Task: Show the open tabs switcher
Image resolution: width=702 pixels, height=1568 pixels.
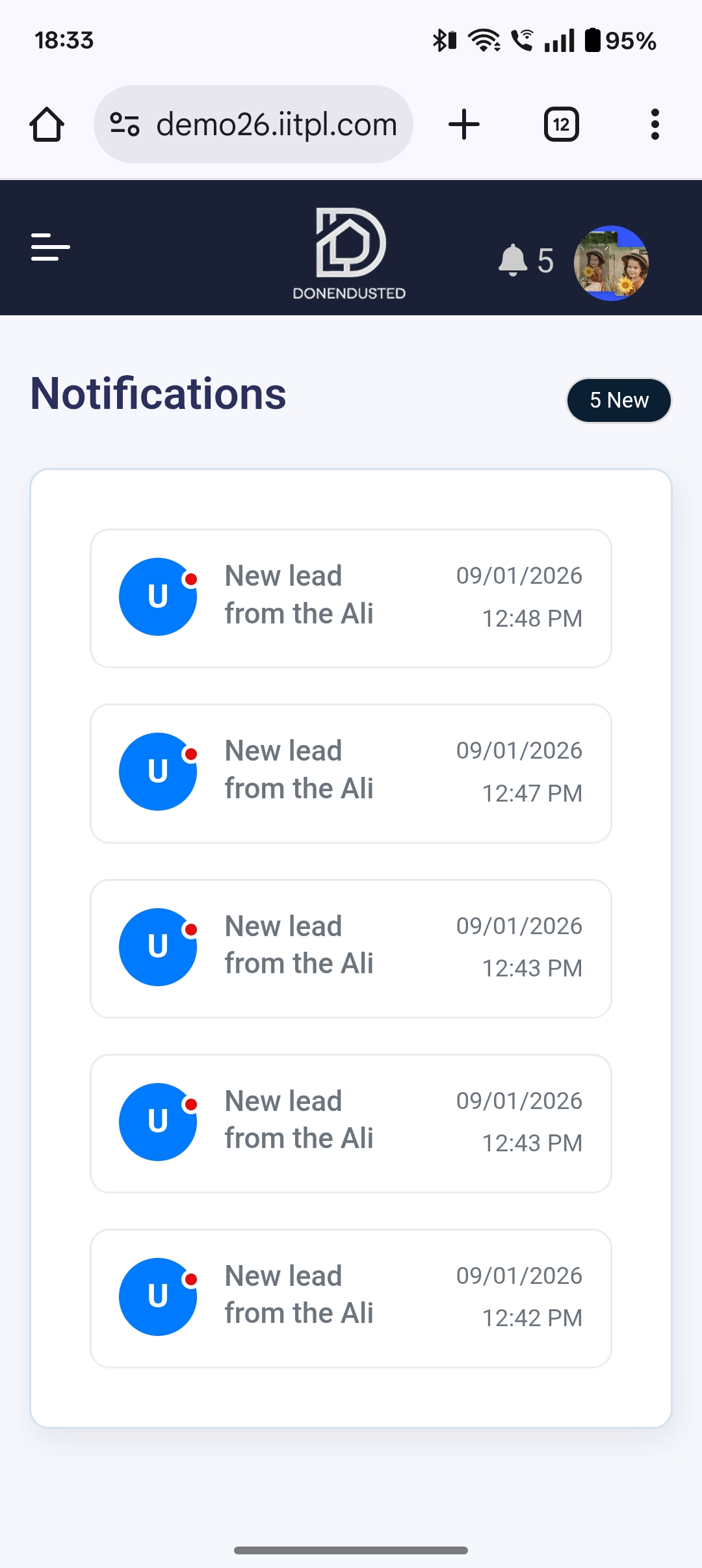Action: tap(562, 124)
